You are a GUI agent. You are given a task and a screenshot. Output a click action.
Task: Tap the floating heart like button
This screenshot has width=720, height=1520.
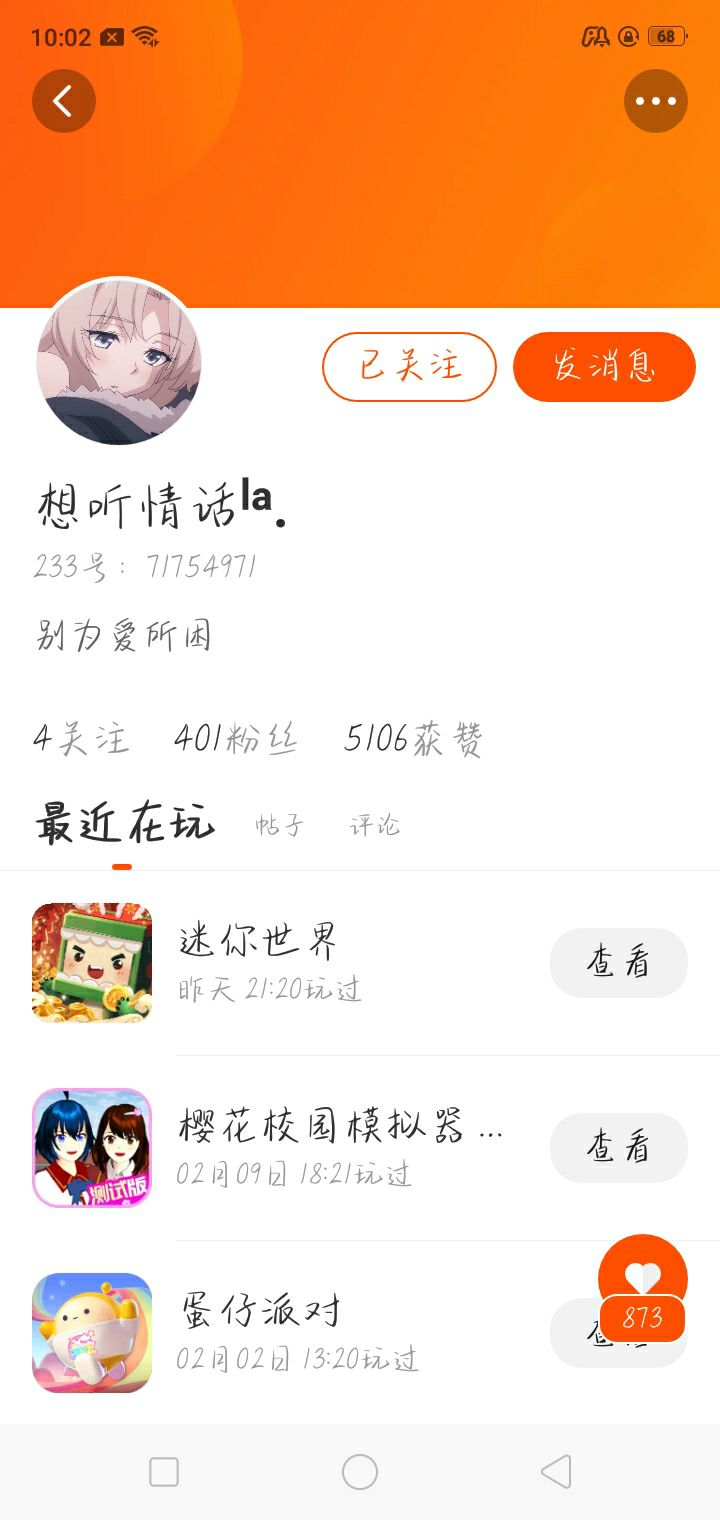pos(642,1278)
